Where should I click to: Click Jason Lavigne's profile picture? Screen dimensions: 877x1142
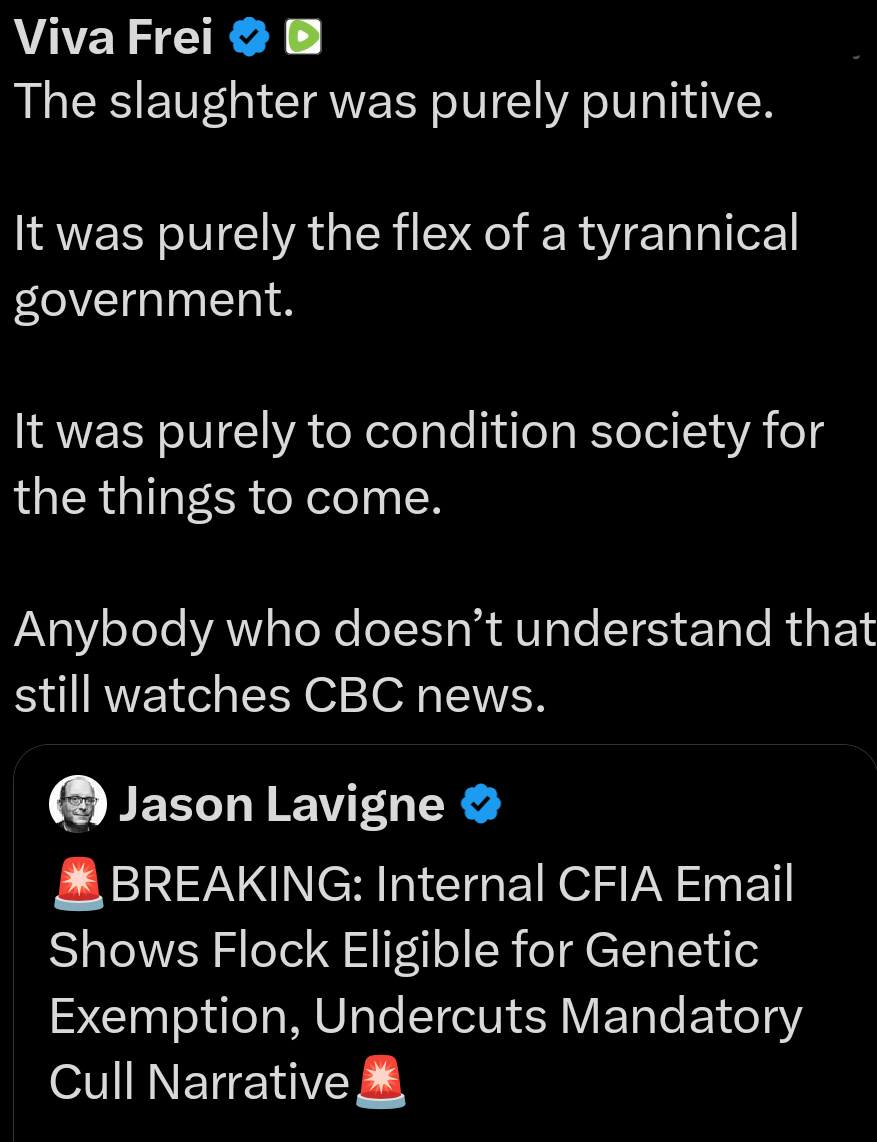(78, 803)
